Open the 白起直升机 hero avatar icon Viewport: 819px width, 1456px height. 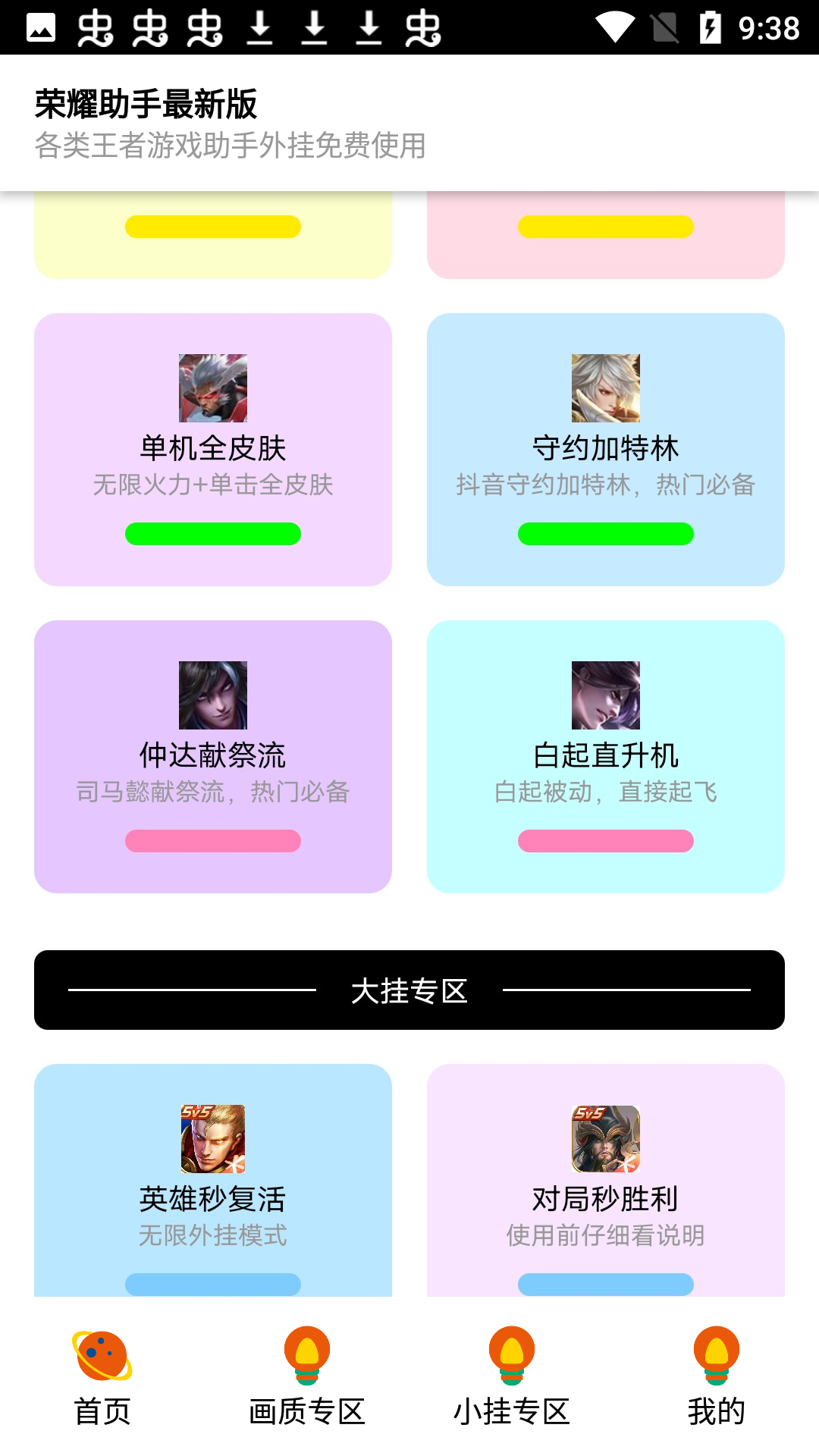(x=606, y=695)
